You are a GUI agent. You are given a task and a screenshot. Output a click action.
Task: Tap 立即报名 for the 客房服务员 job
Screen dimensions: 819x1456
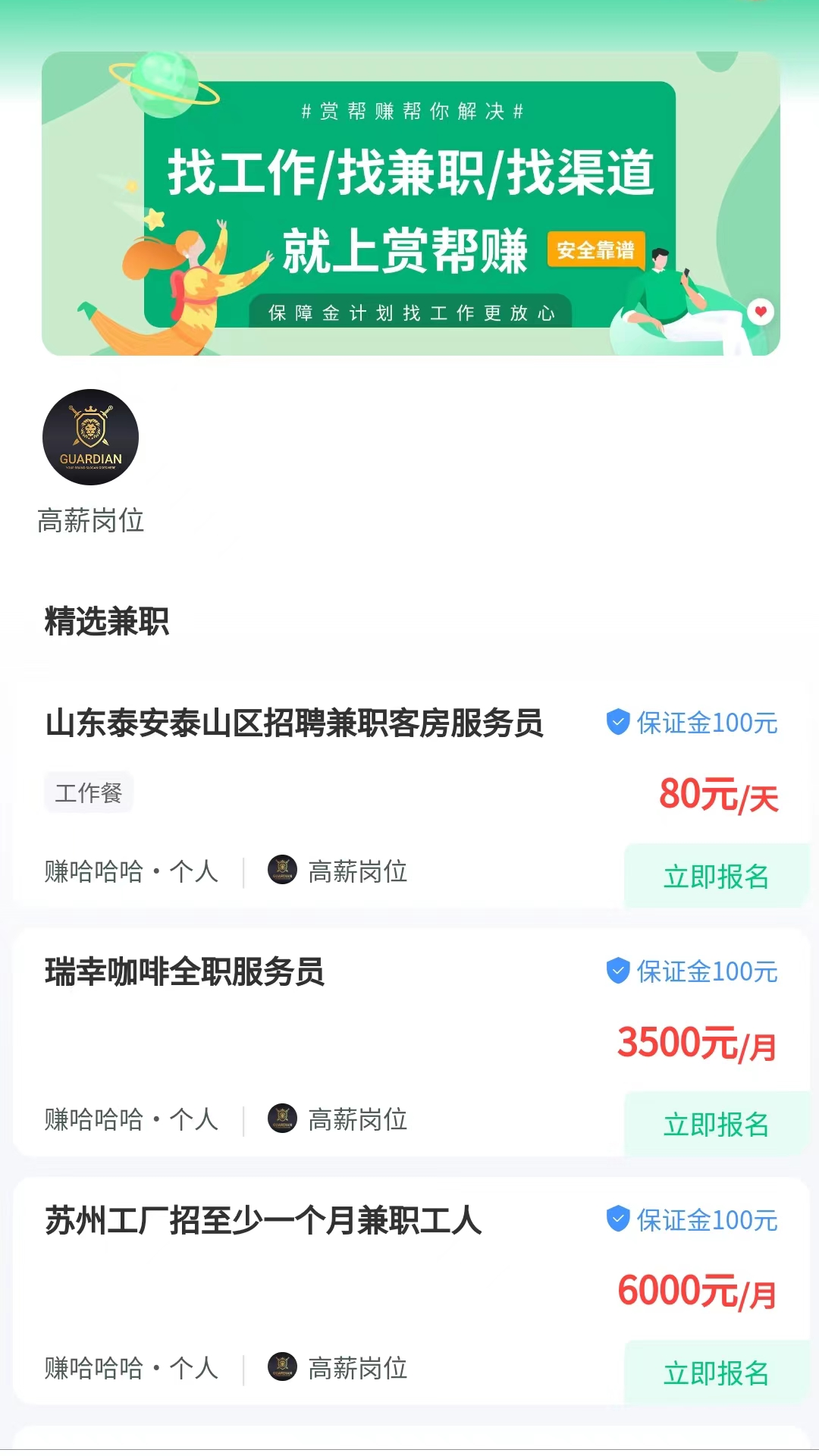[x=714, y=877]
